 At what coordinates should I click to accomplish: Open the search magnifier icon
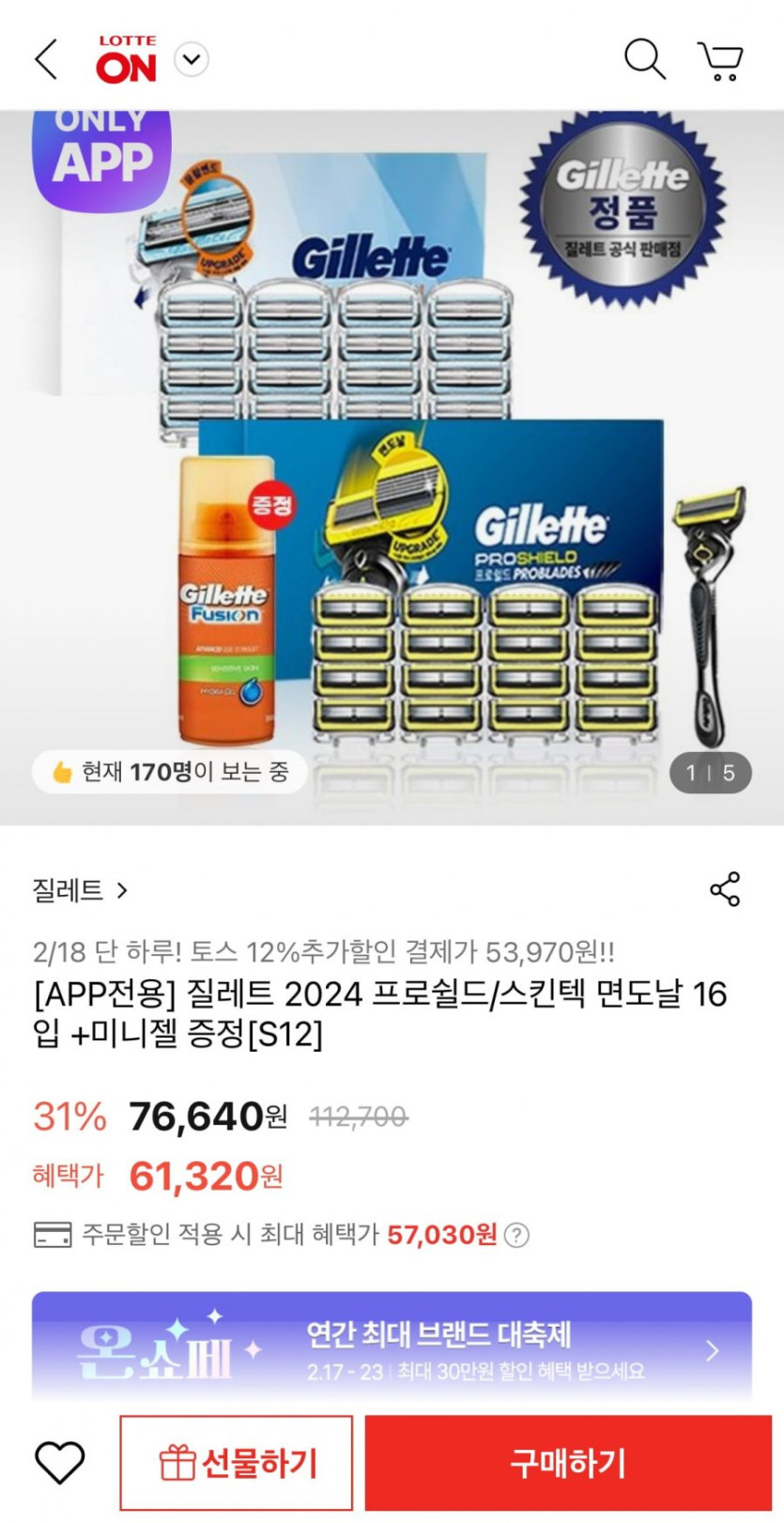click(x=644, y=60)
